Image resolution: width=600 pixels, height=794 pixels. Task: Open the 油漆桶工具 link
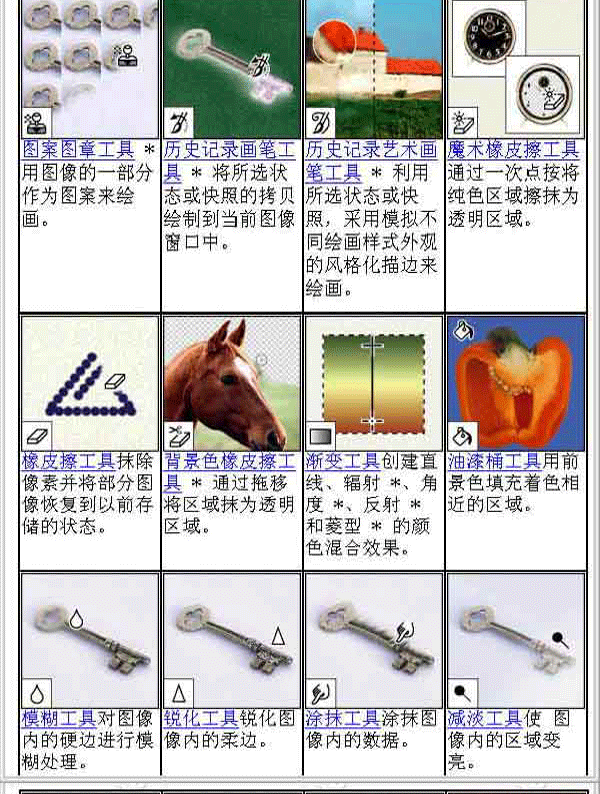coord(494,462)
